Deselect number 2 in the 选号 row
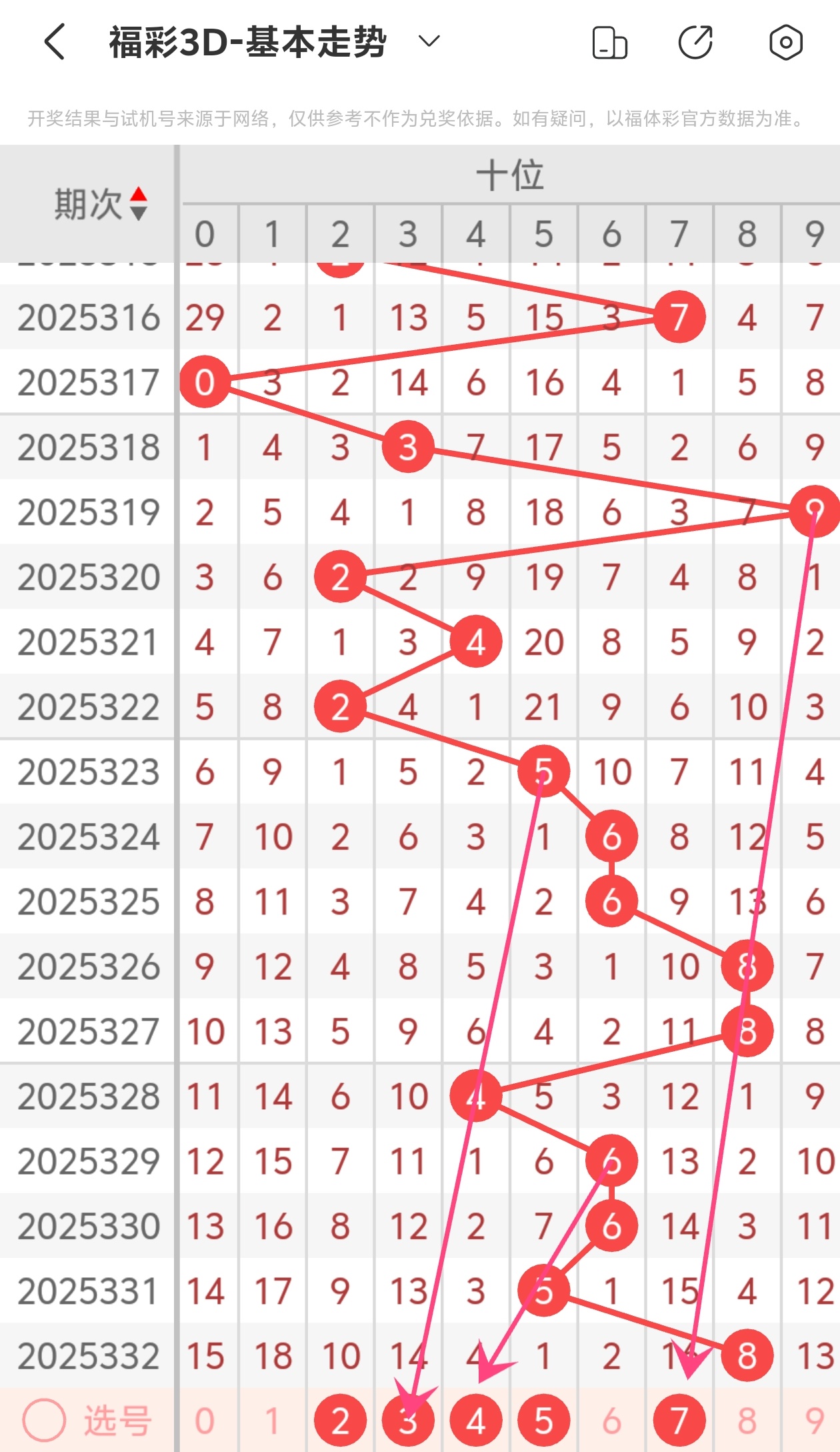 coord(340,1421)
